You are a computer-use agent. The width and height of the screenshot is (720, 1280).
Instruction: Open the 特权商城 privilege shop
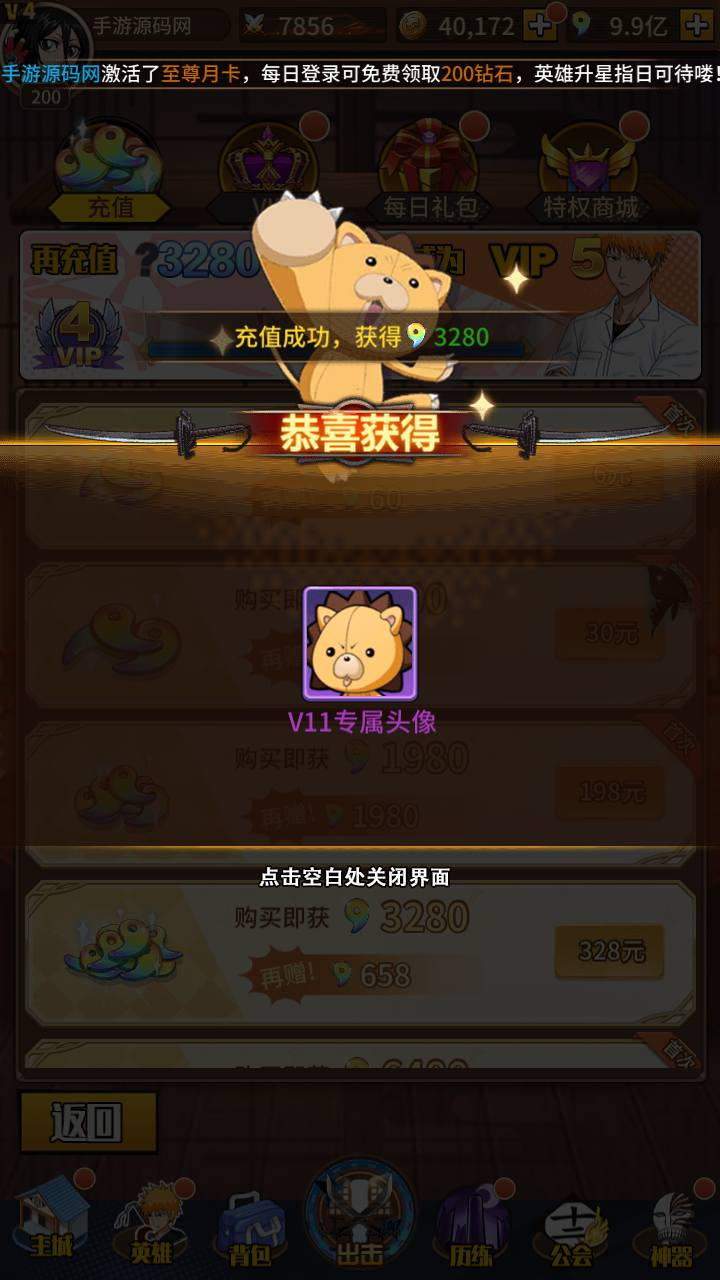[x=592, y=172]
